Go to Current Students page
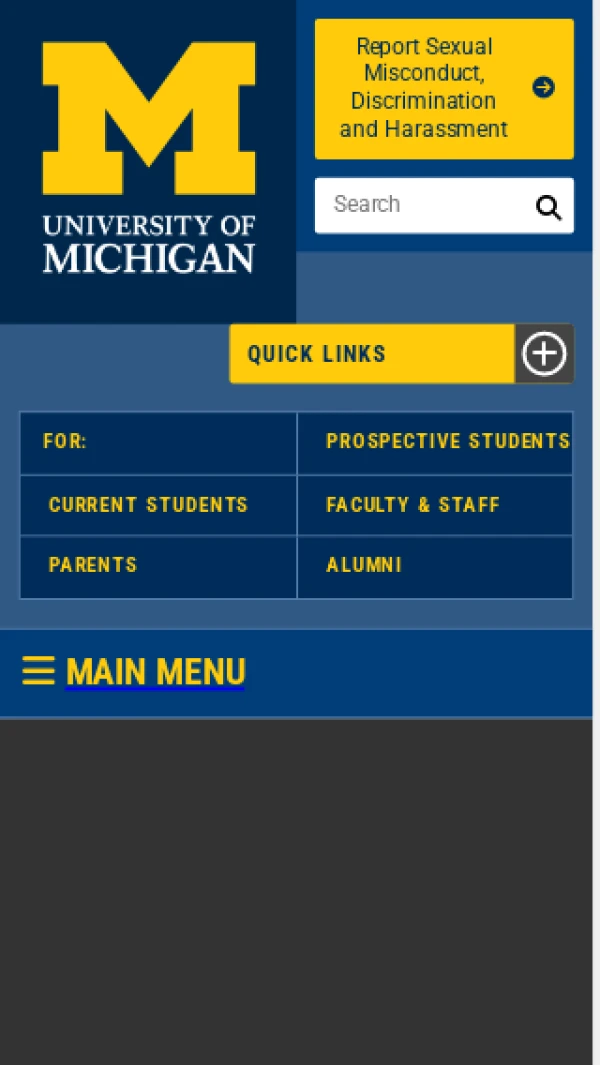 point(148,505)
